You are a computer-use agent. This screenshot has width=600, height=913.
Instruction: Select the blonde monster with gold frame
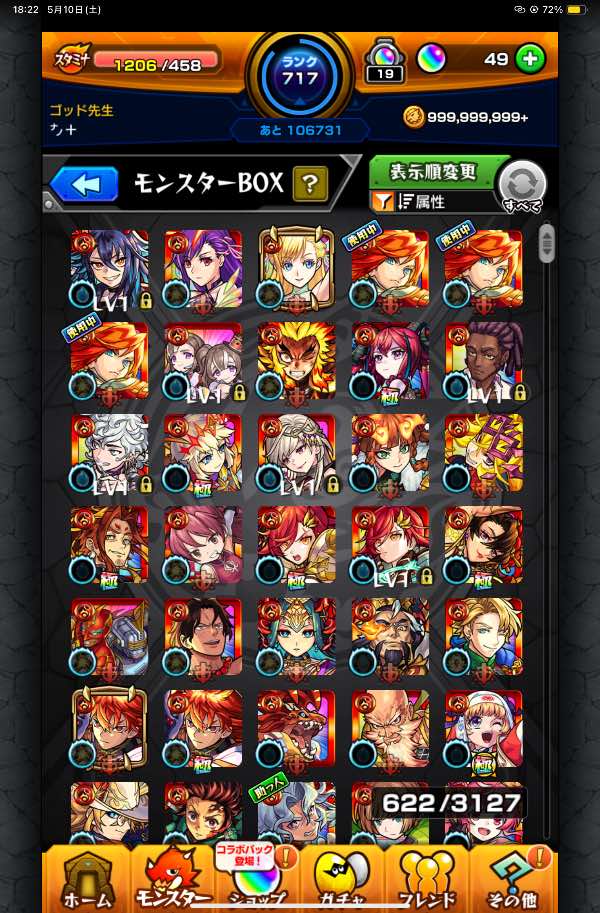[296, 268]
